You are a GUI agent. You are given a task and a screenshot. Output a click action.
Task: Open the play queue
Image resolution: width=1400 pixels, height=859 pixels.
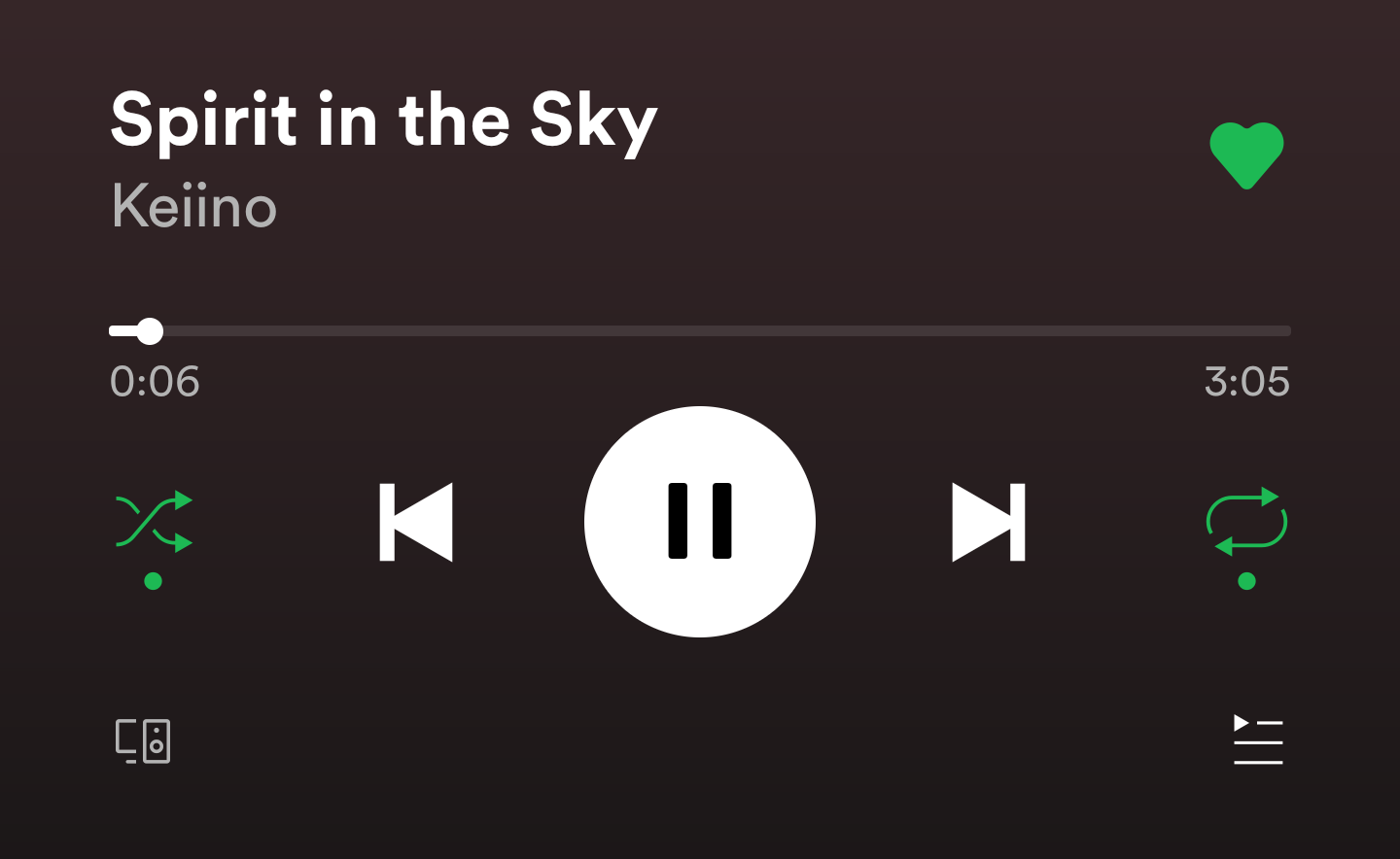tap(1258, 740)
